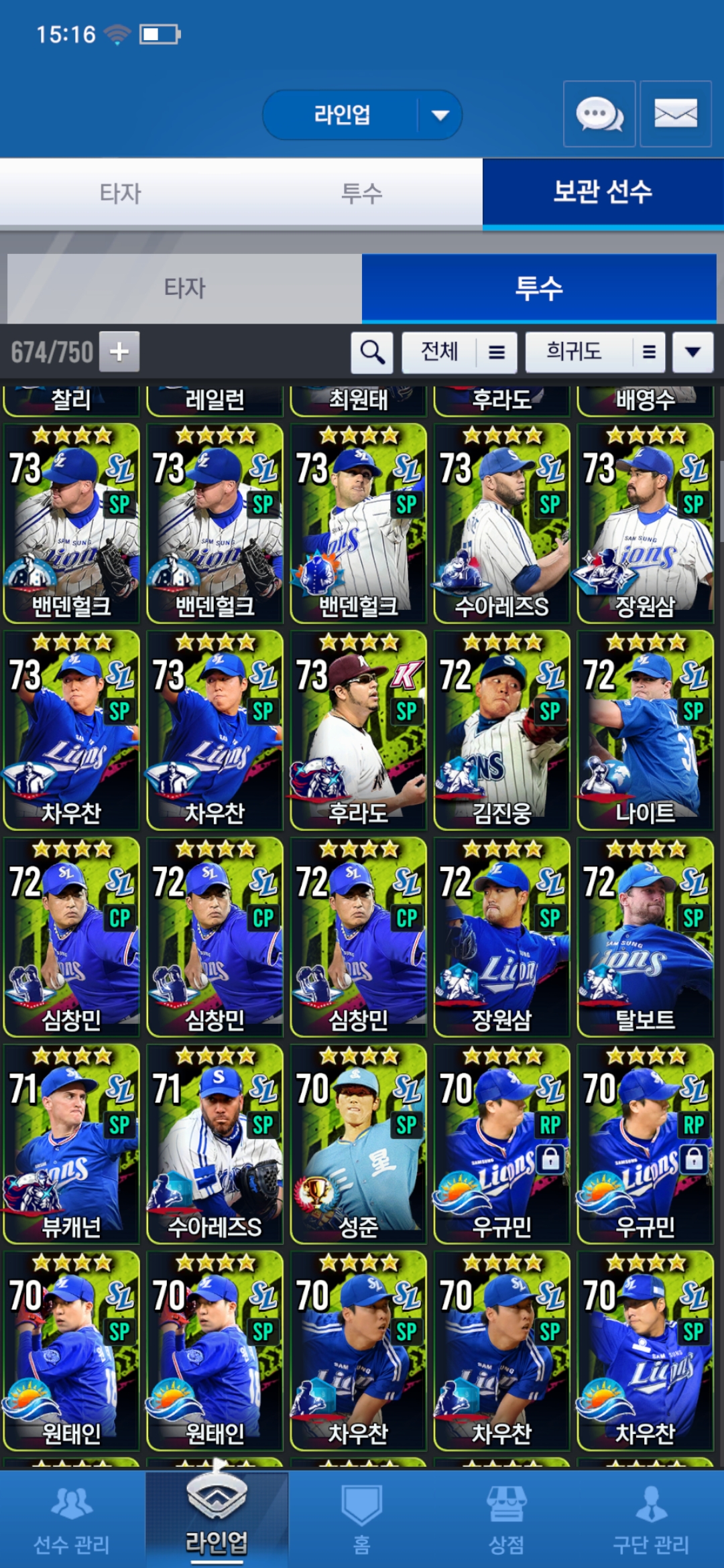Screen dimensions: 724x1568
Task: Open the 전체 filter dropdown
Action: point(459,352)
